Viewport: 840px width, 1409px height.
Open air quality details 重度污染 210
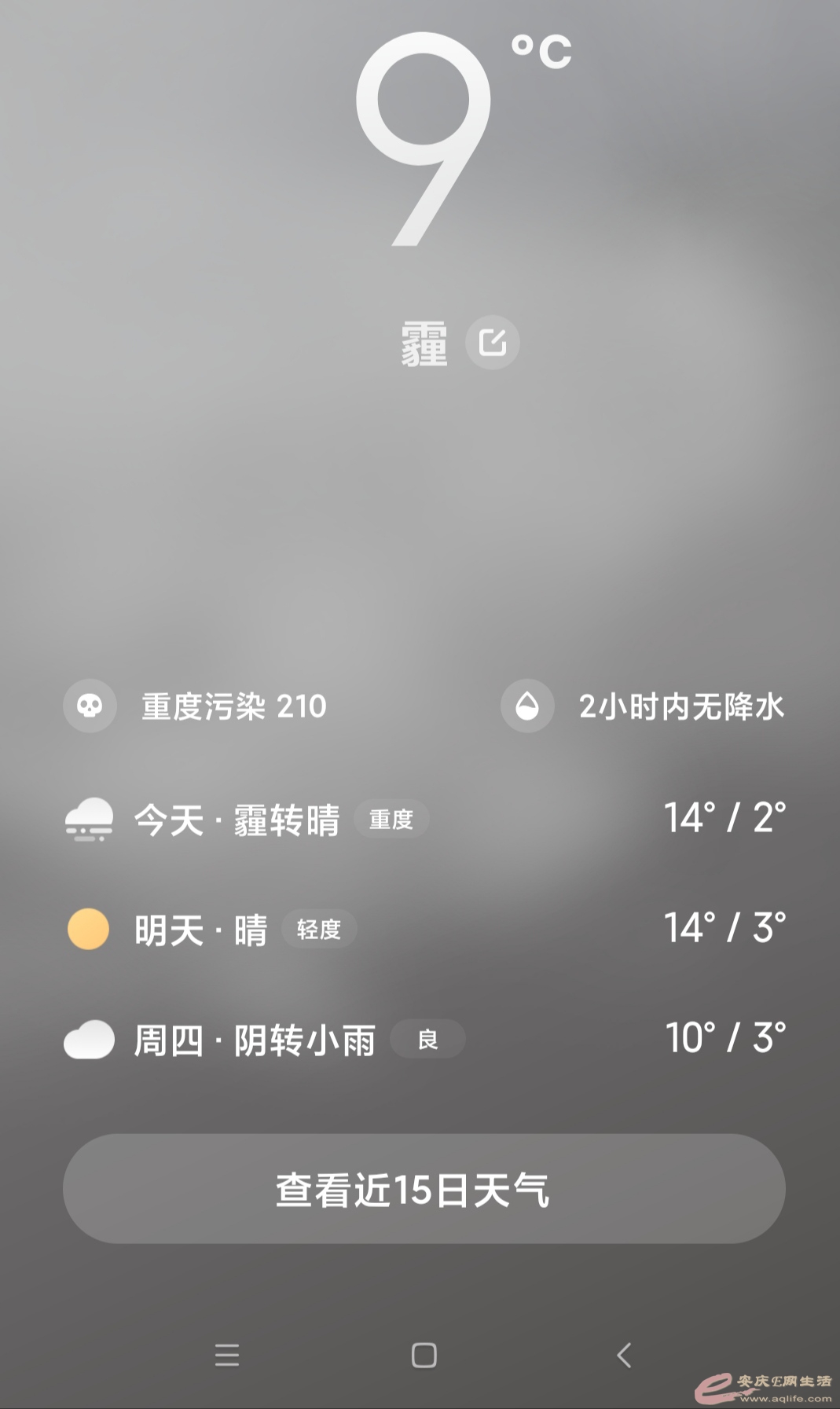pyautogui.click(x=196, y=706)
